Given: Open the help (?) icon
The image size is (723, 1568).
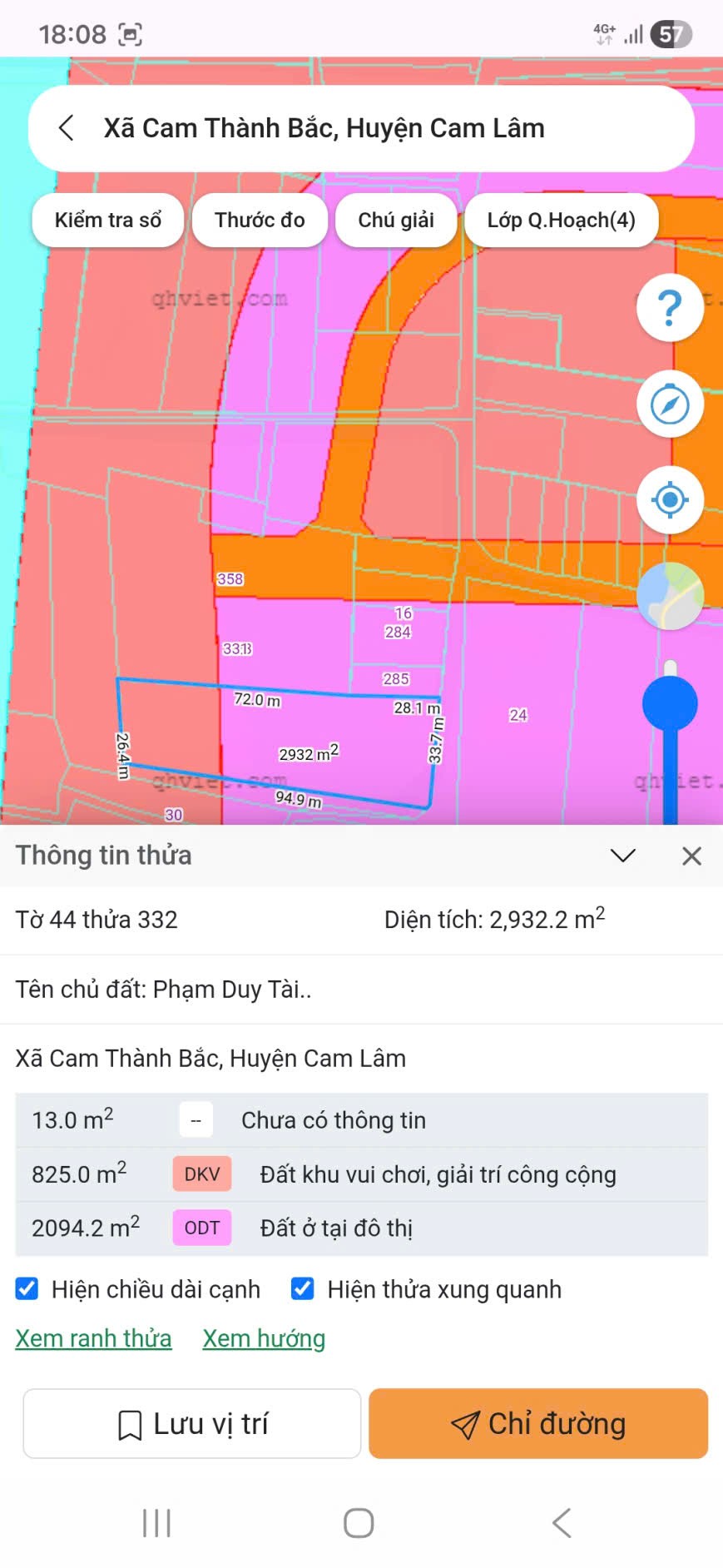Looking at the screenshot, I should [670, 307].
